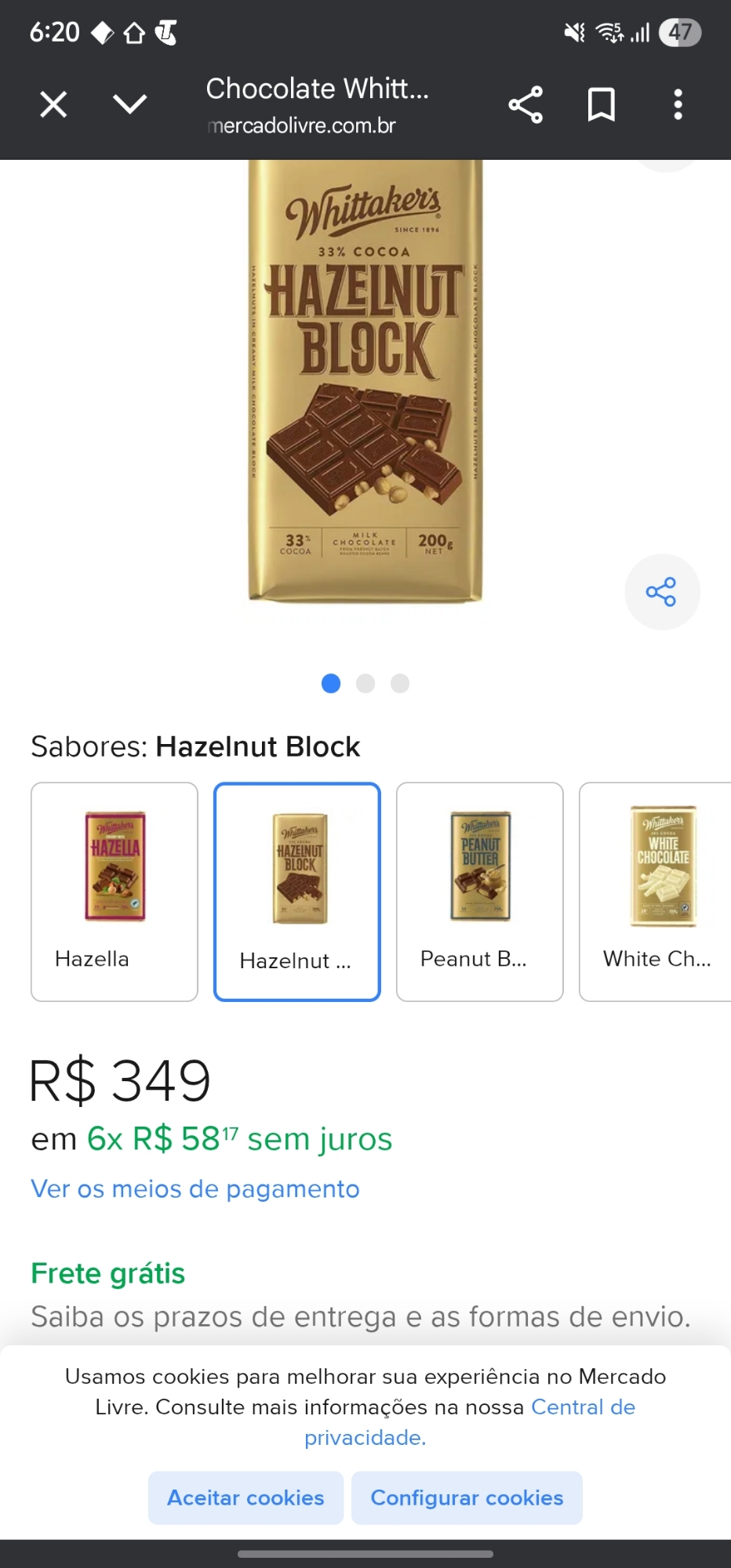The width and height of the screenshot is (731, 1568).
Task: Open the three-dot overflow menu
Action: point(678,104)
